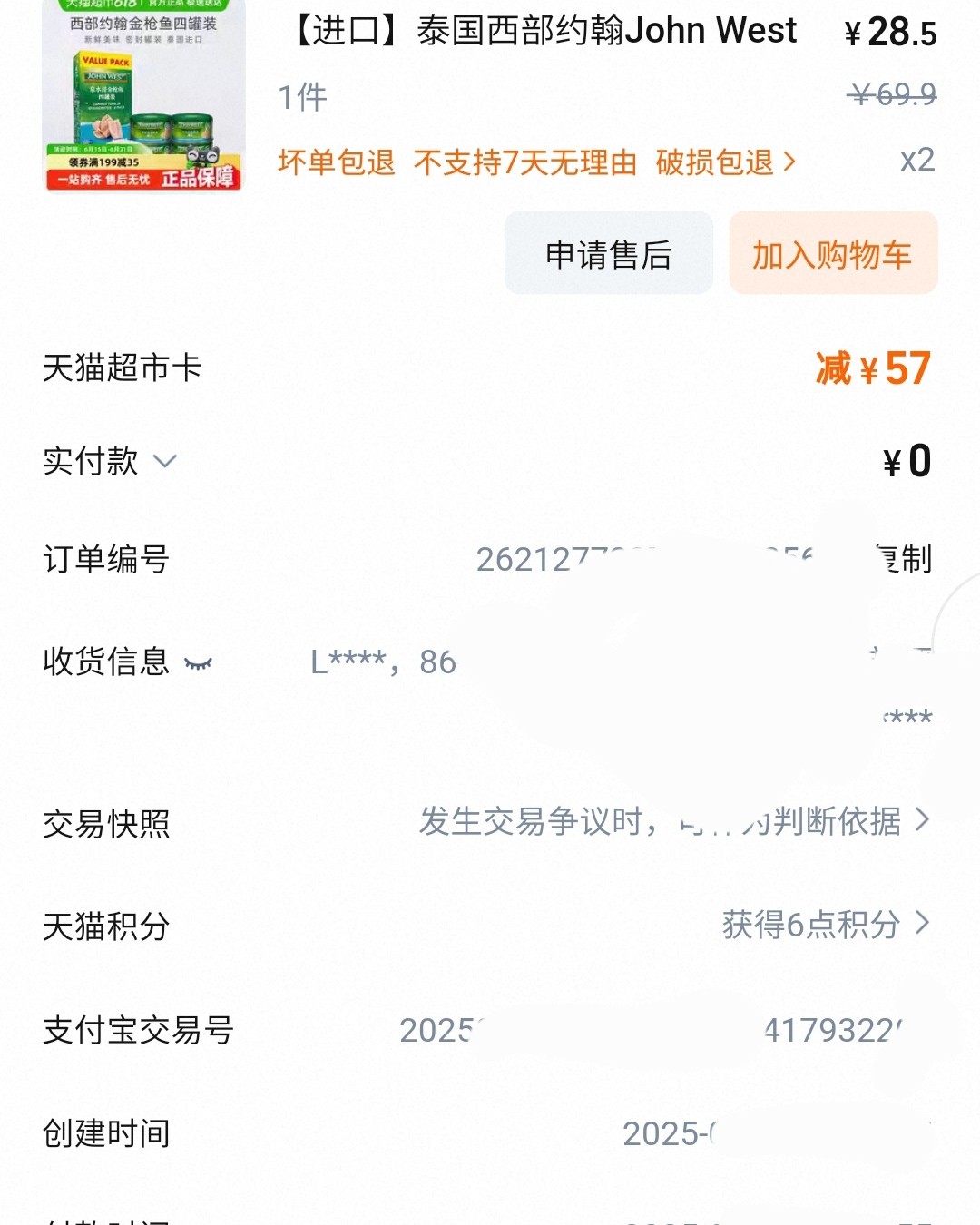Click the strikethrough original price ¥69.9
The image size is (980, 1225).
[x=892, y=94]
